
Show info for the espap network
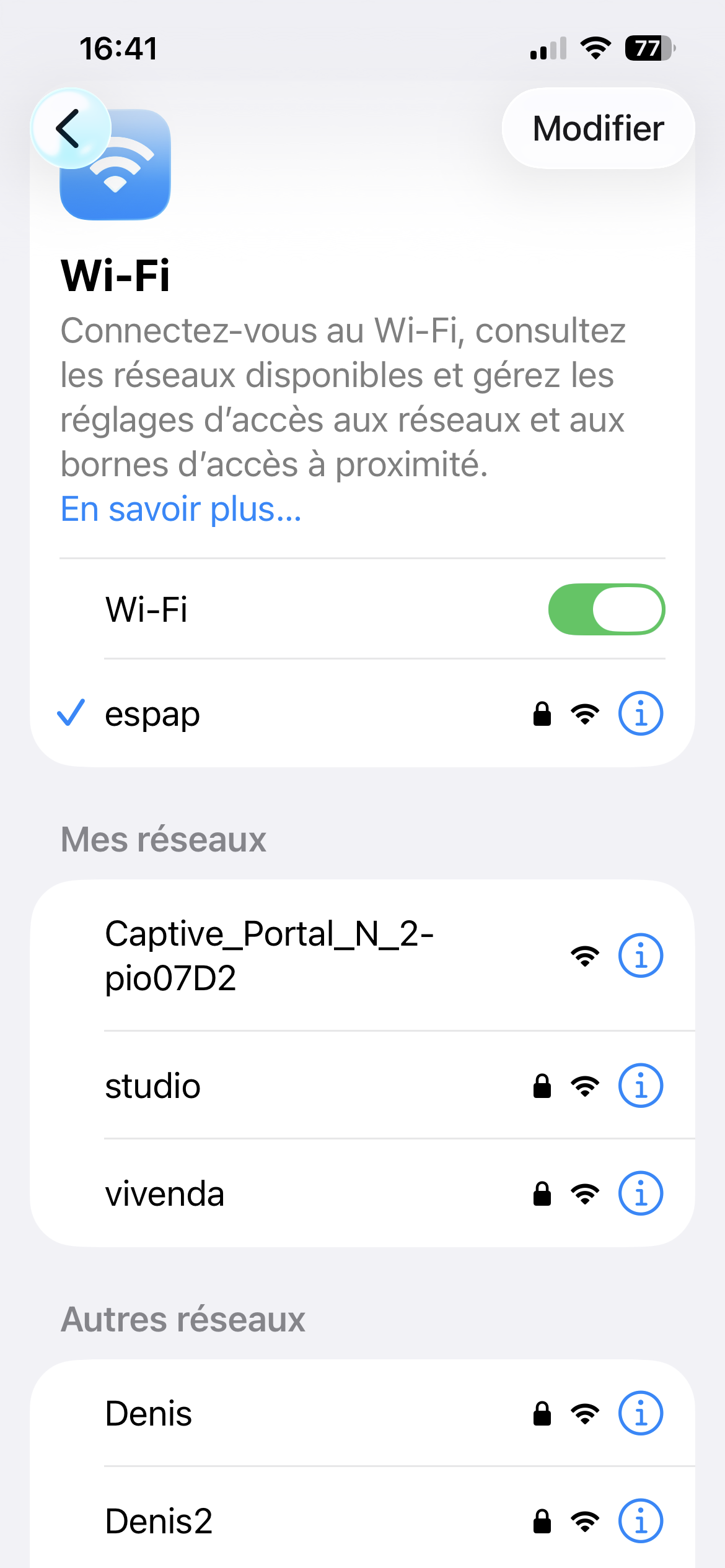click(x=640, y=713)
